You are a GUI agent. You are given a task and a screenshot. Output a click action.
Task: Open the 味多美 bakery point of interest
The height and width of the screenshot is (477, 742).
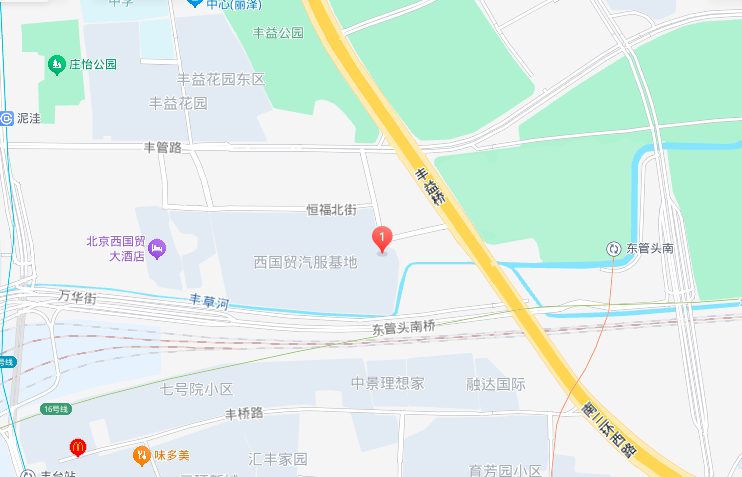141,455
